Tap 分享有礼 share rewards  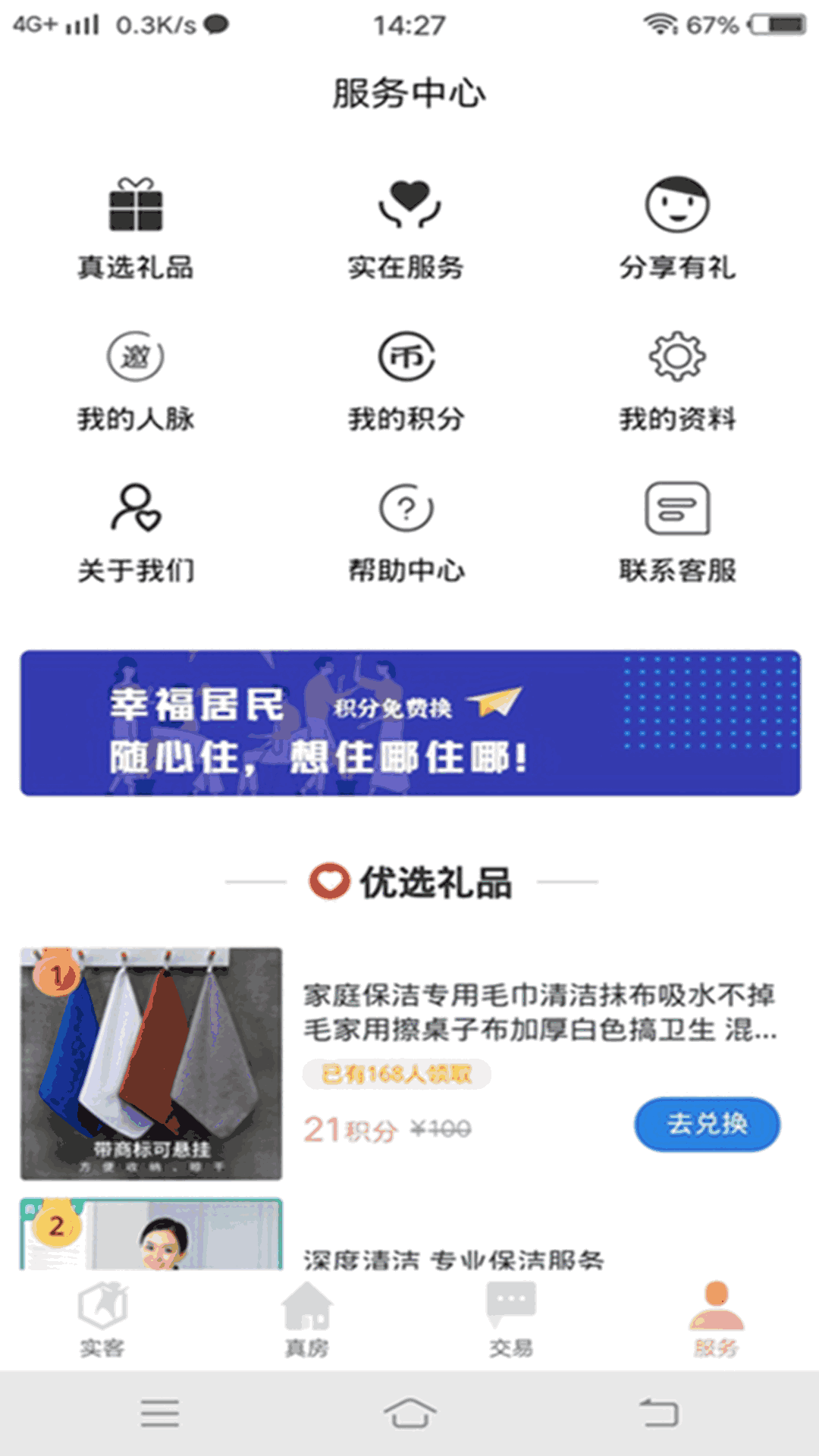pos(677,227)
